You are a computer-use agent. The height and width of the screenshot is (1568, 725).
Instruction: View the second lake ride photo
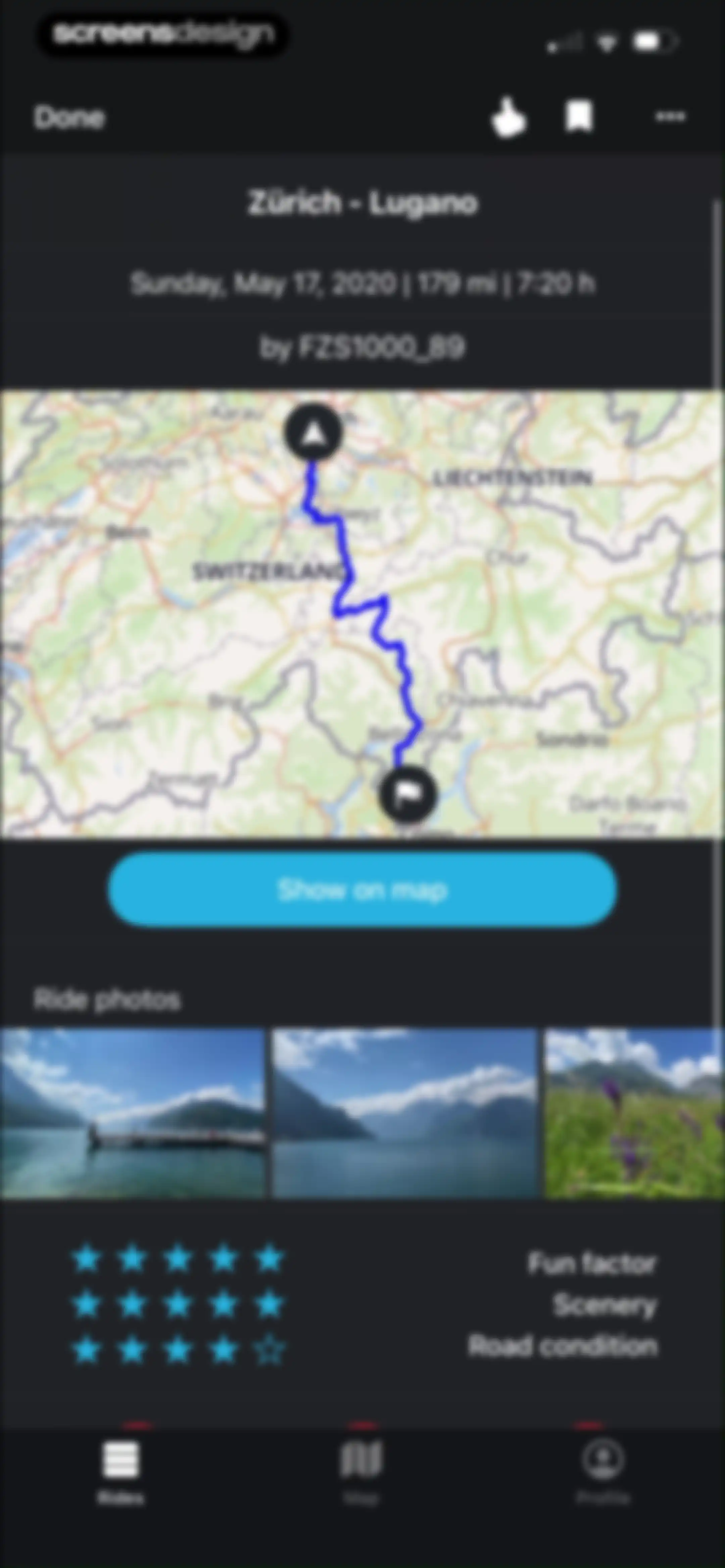405,1113
